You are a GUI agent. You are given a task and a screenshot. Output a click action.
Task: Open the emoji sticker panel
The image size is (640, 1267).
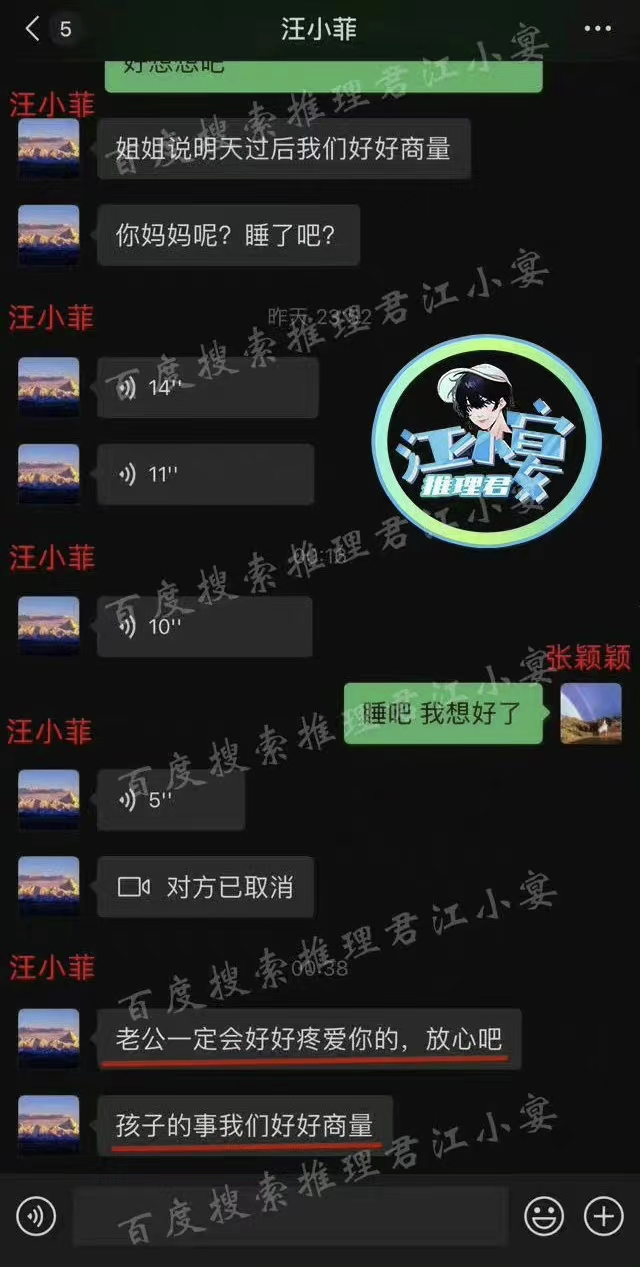[x=545, y=1216]
